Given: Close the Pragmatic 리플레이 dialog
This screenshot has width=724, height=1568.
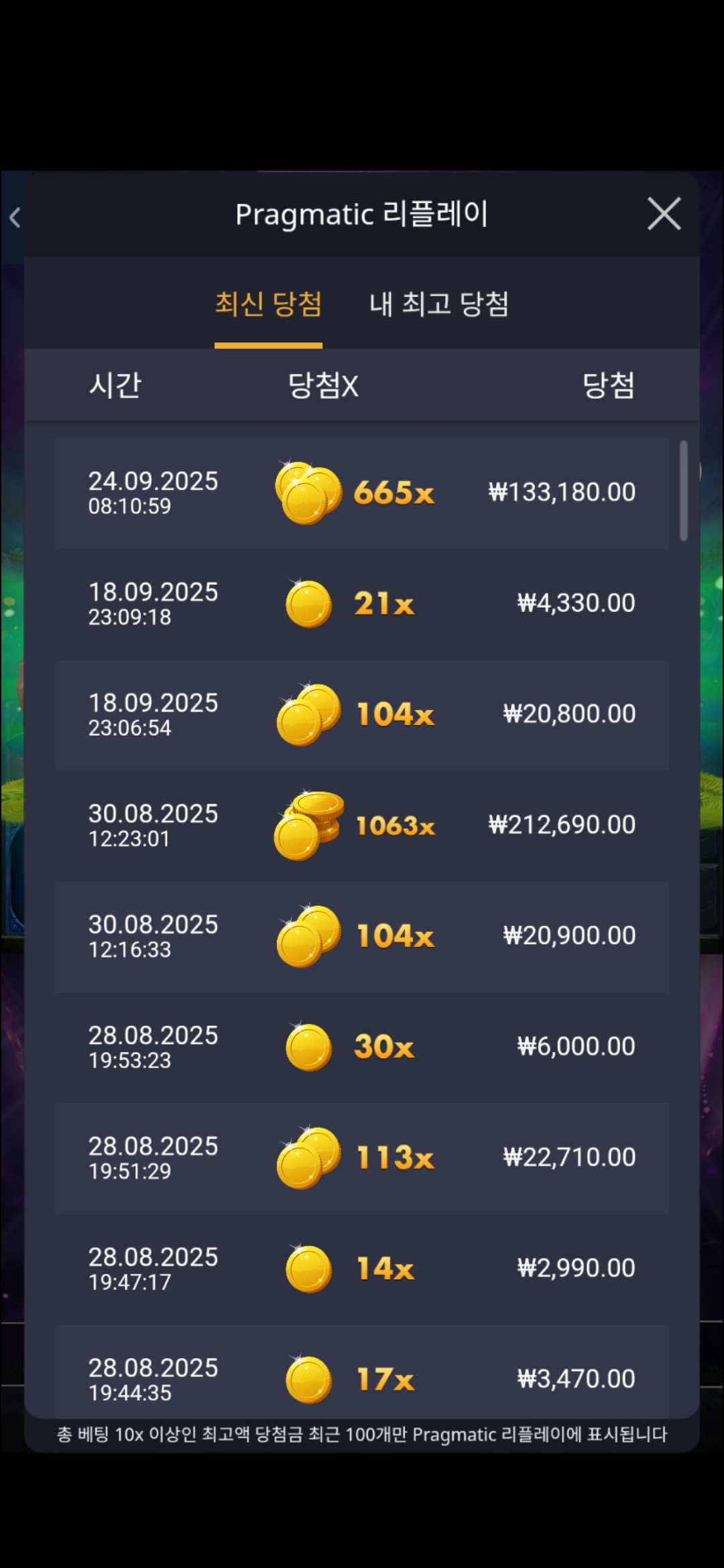Looking at the screenshot, I should pyautogui.click(x=664, y=214).
